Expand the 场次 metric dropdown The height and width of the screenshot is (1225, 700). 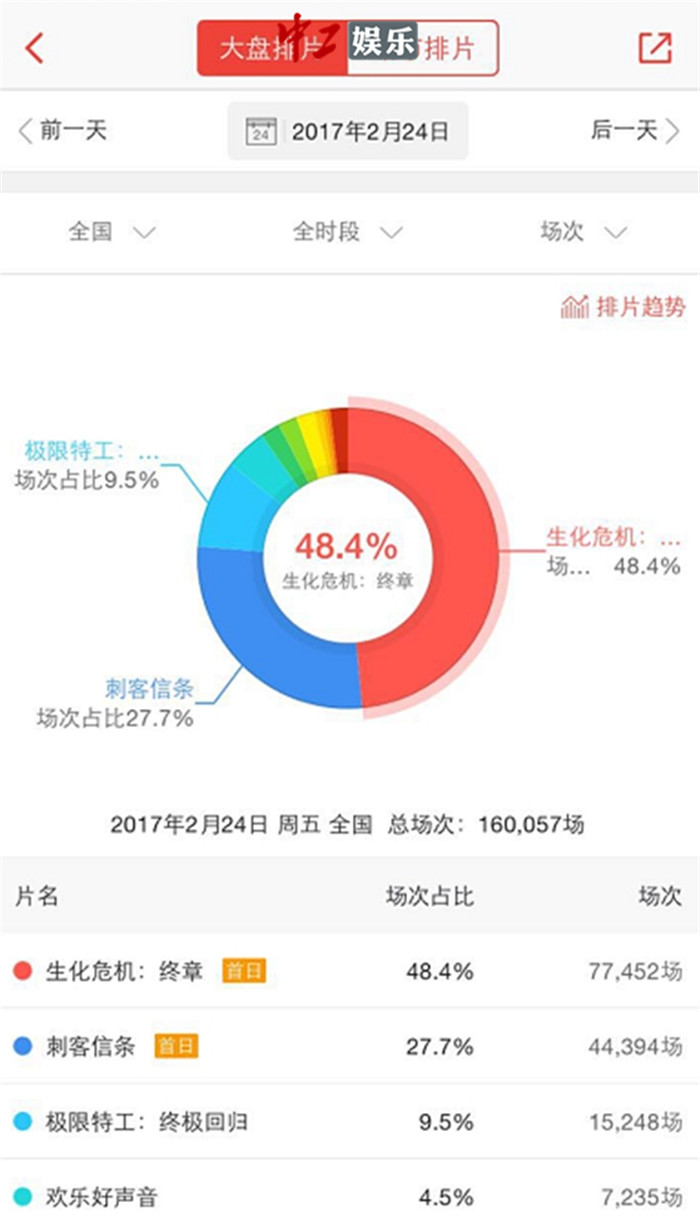[583, 232]
